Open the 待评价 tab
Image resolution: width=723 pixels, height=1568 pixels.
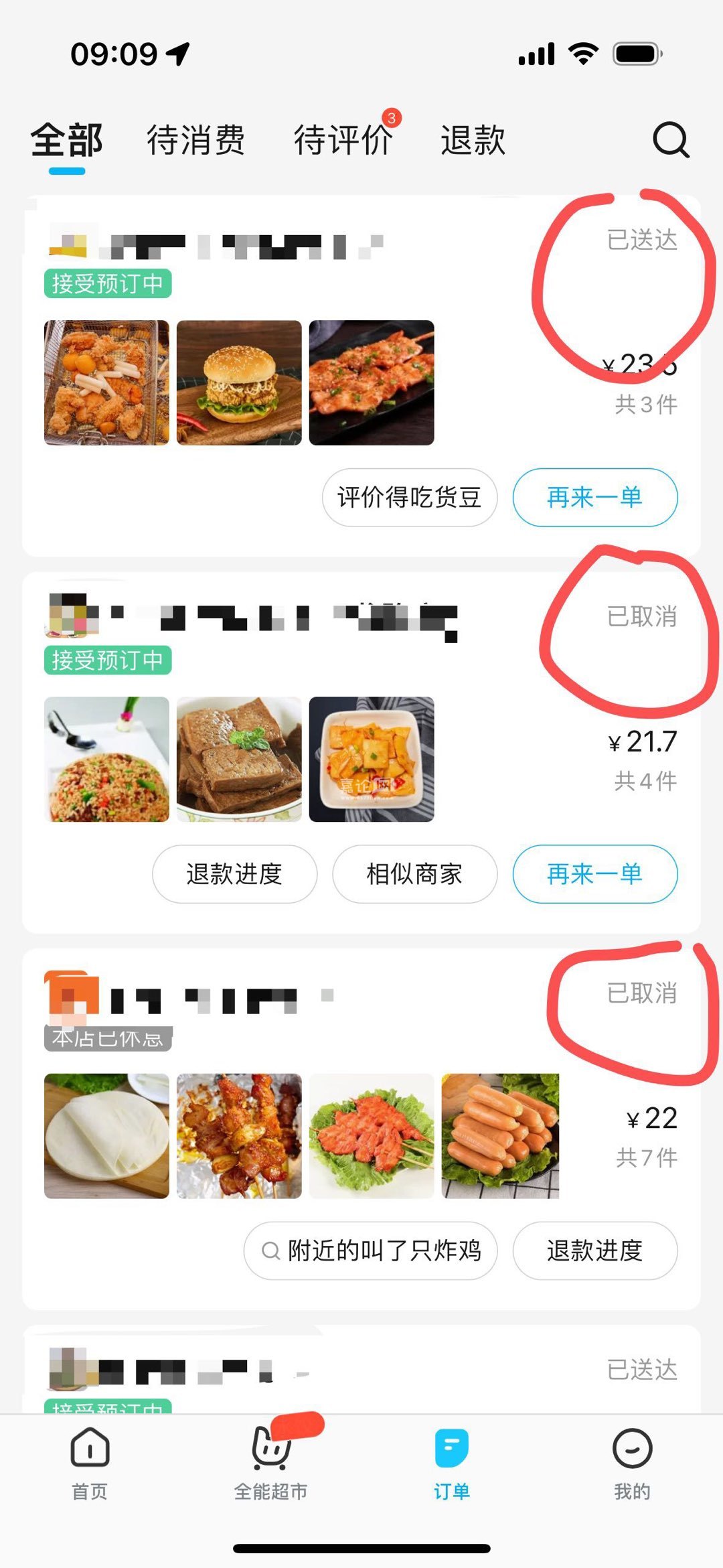tap(343, 140)
